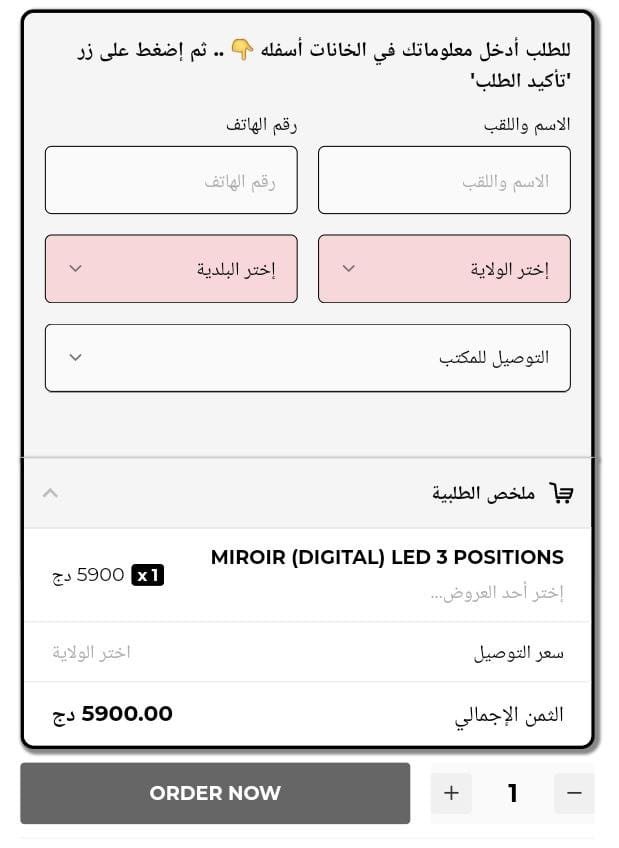
Task: Decrease quantity with the minus button
Action: pos(574,793)
